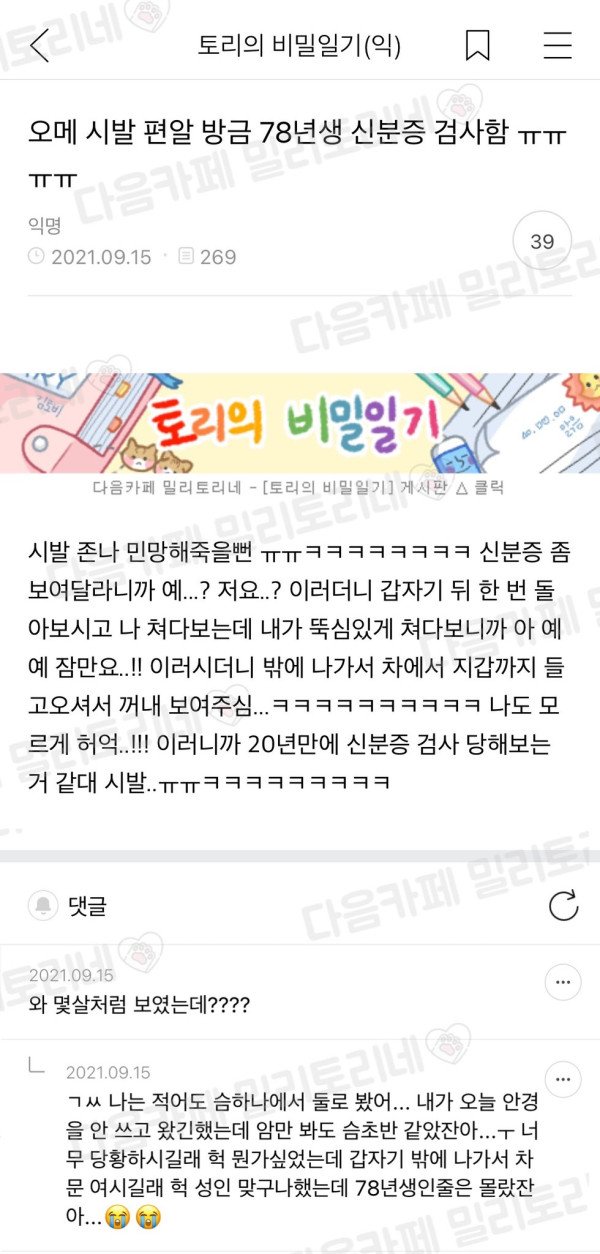Viewport: 600px width, 1254px height.
Task: Open the hamburger menu
Action: click(x=557, y=45)
